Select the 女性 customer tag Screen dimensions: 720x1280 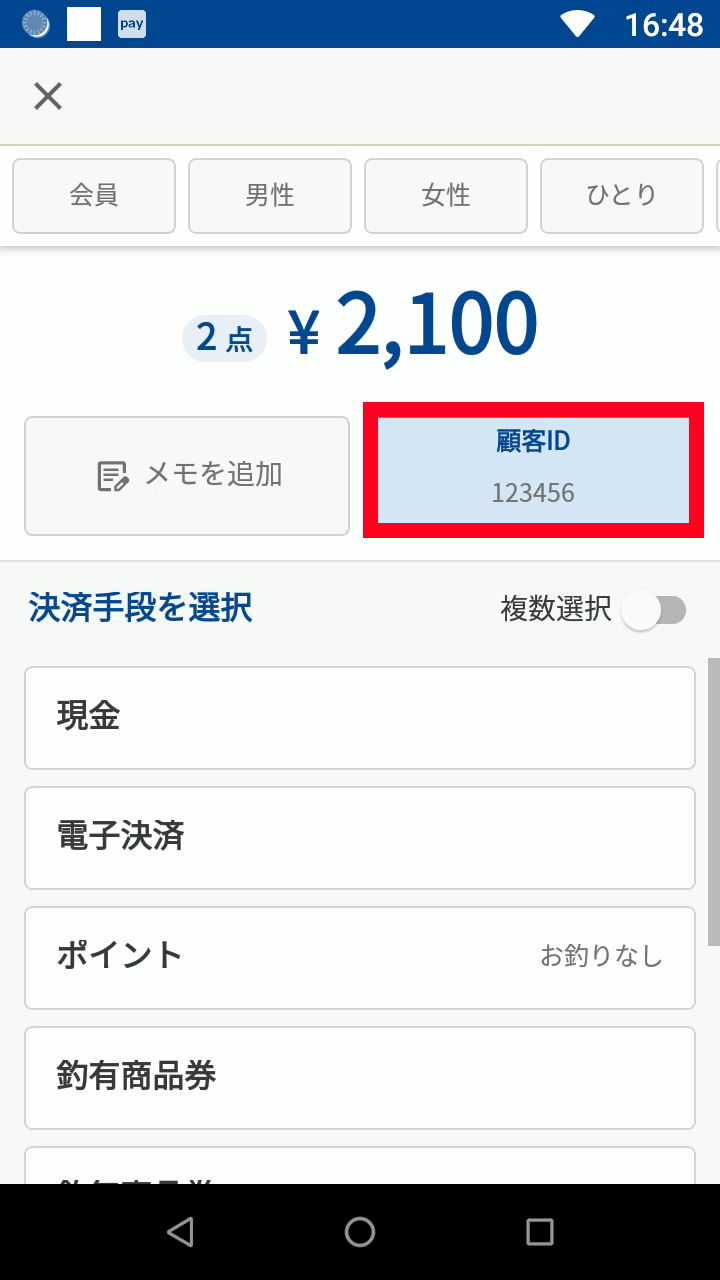point(446,195)
